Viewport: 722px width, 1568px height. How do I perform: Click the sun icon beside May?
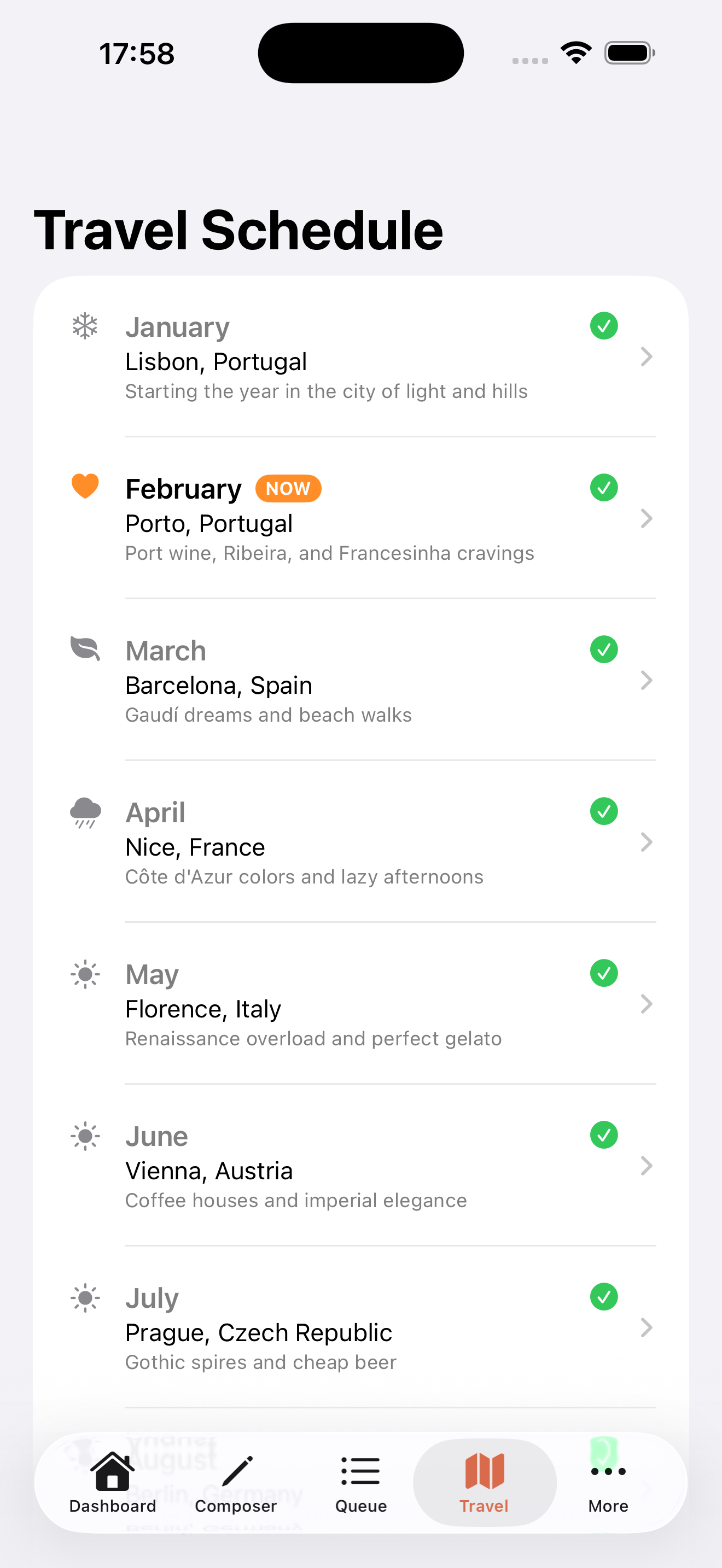pyautogui.click(x=85, y=973)
